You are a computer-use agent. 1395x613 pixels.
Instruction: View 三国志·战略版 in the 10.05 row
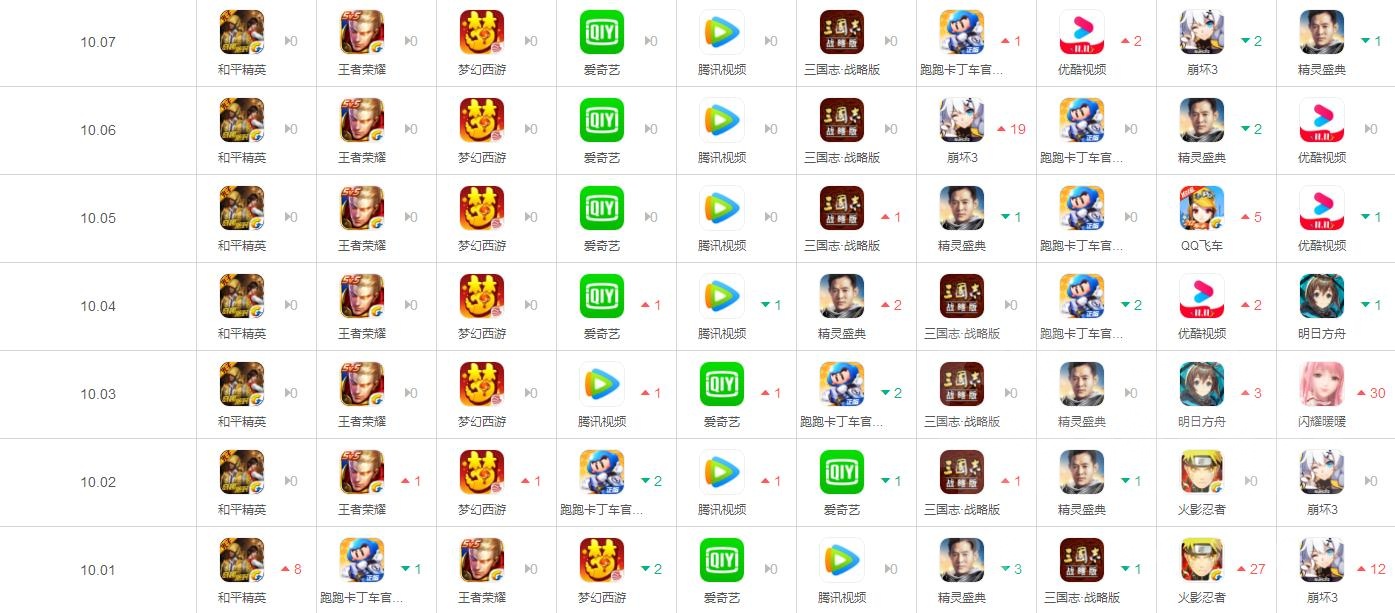click(842, 208)
